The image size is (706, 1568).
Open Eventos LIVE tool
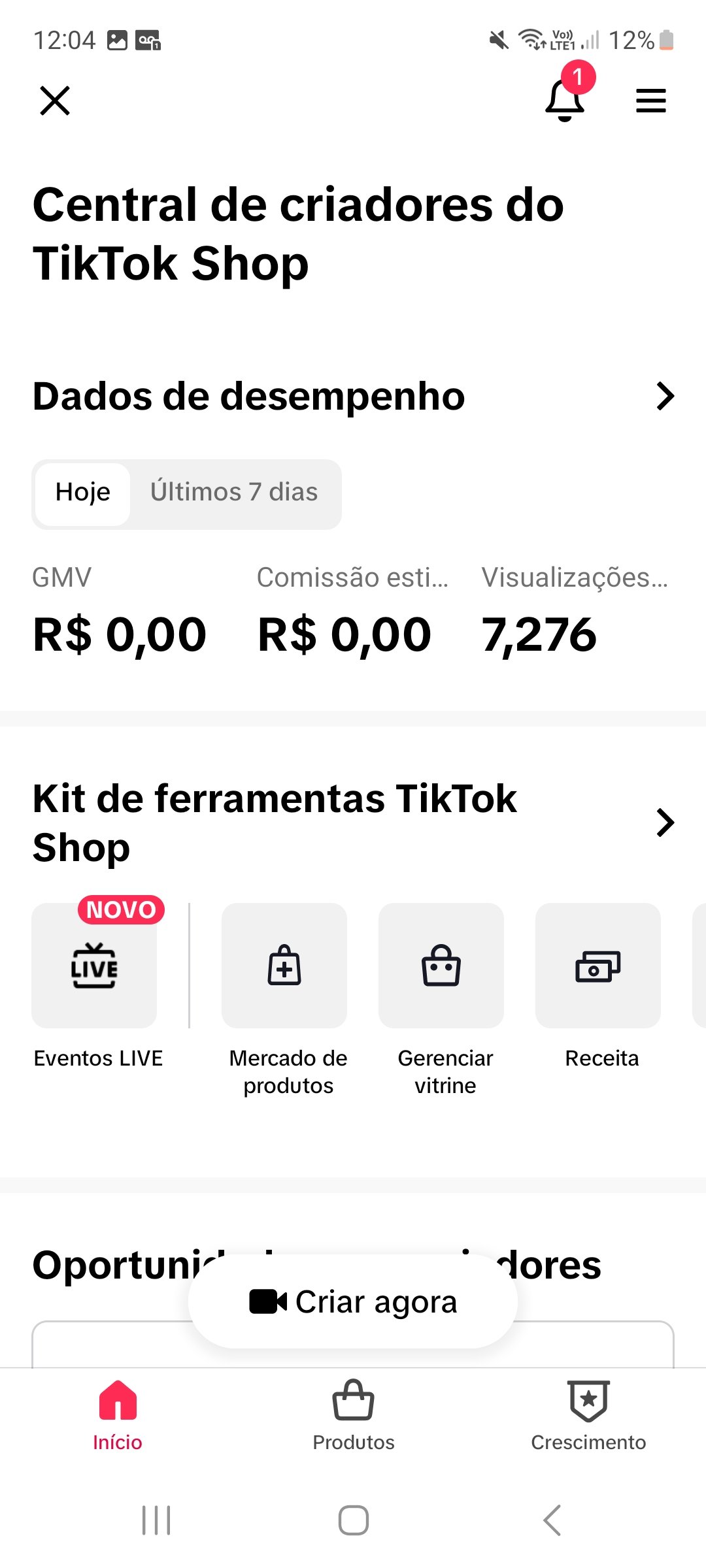click(x=95, y=985)
